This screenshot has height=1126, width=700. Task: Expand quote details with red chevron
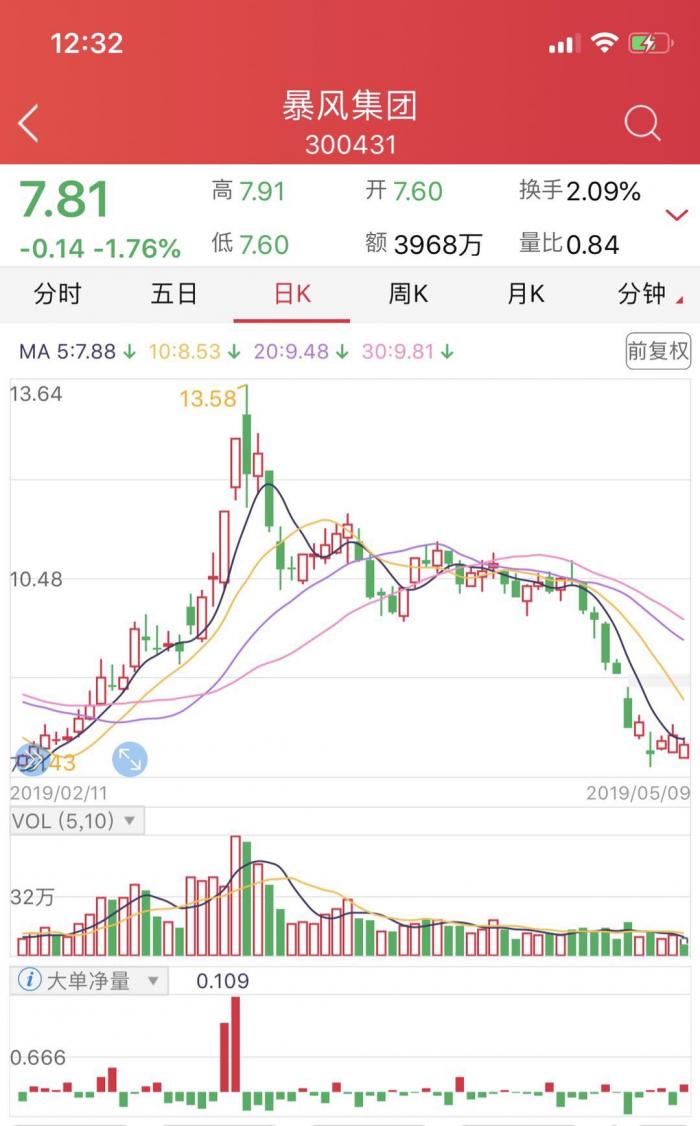click(x=677, y=215)
